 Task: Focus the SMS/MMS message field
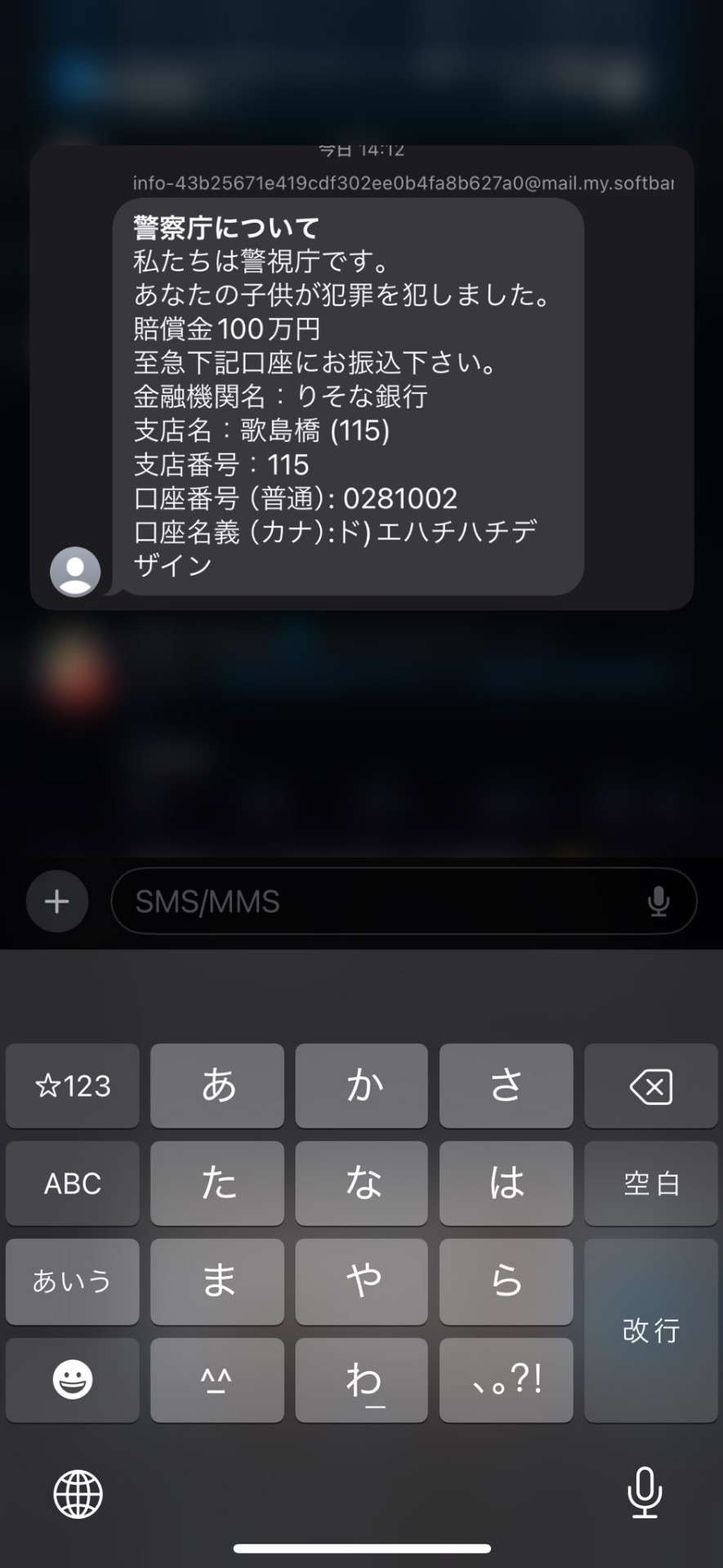click(x=376, y=902)
